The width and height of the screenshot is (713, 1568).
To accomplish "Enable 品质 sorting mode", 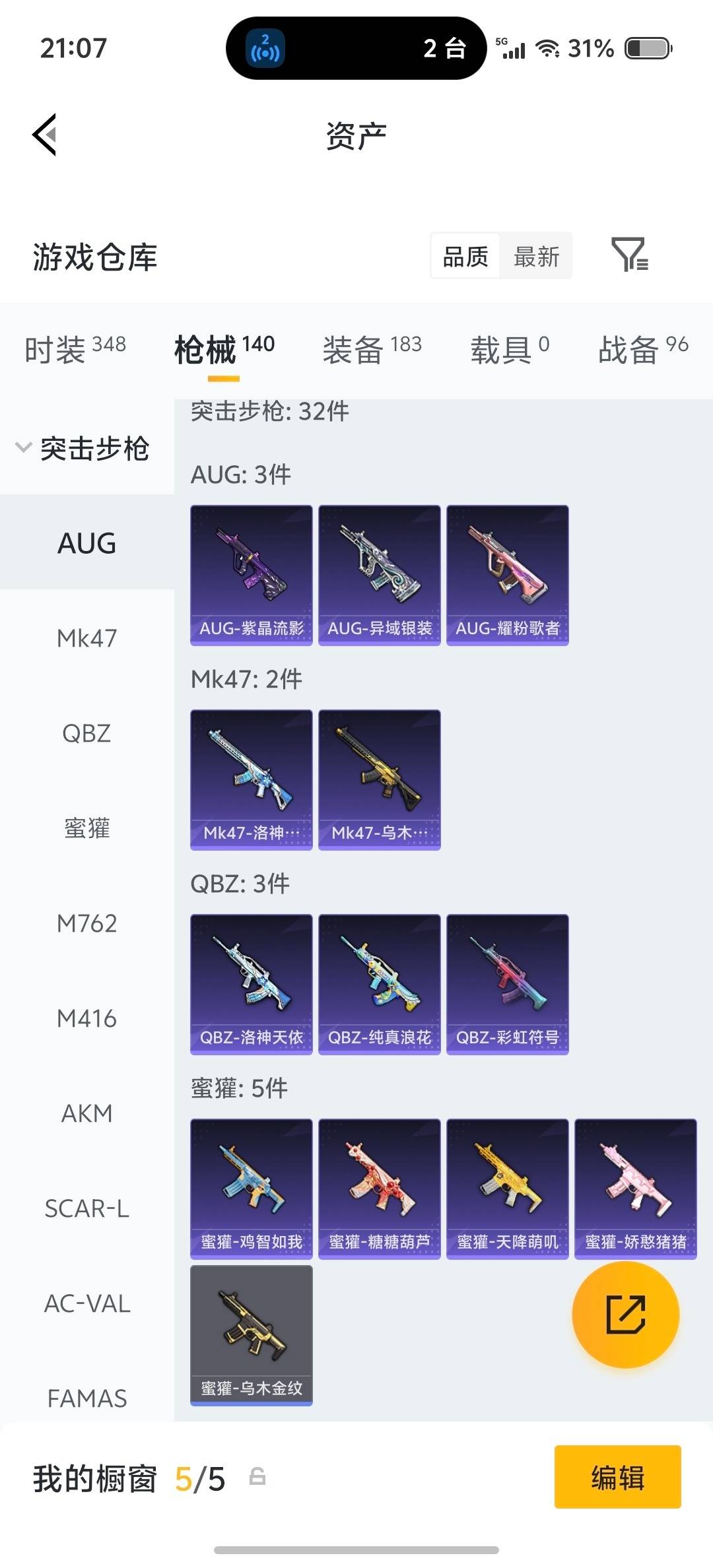I will pos(464,256).
